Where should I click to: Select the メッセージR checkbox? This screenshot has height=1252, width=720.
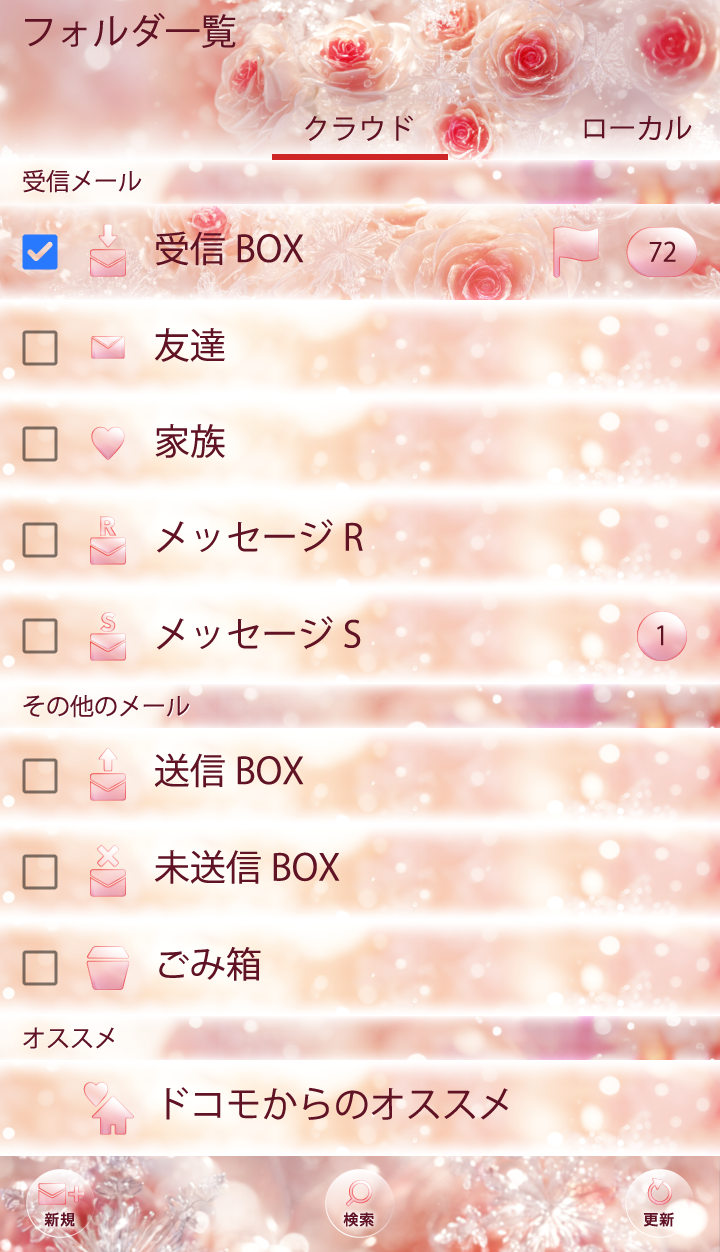40,540
